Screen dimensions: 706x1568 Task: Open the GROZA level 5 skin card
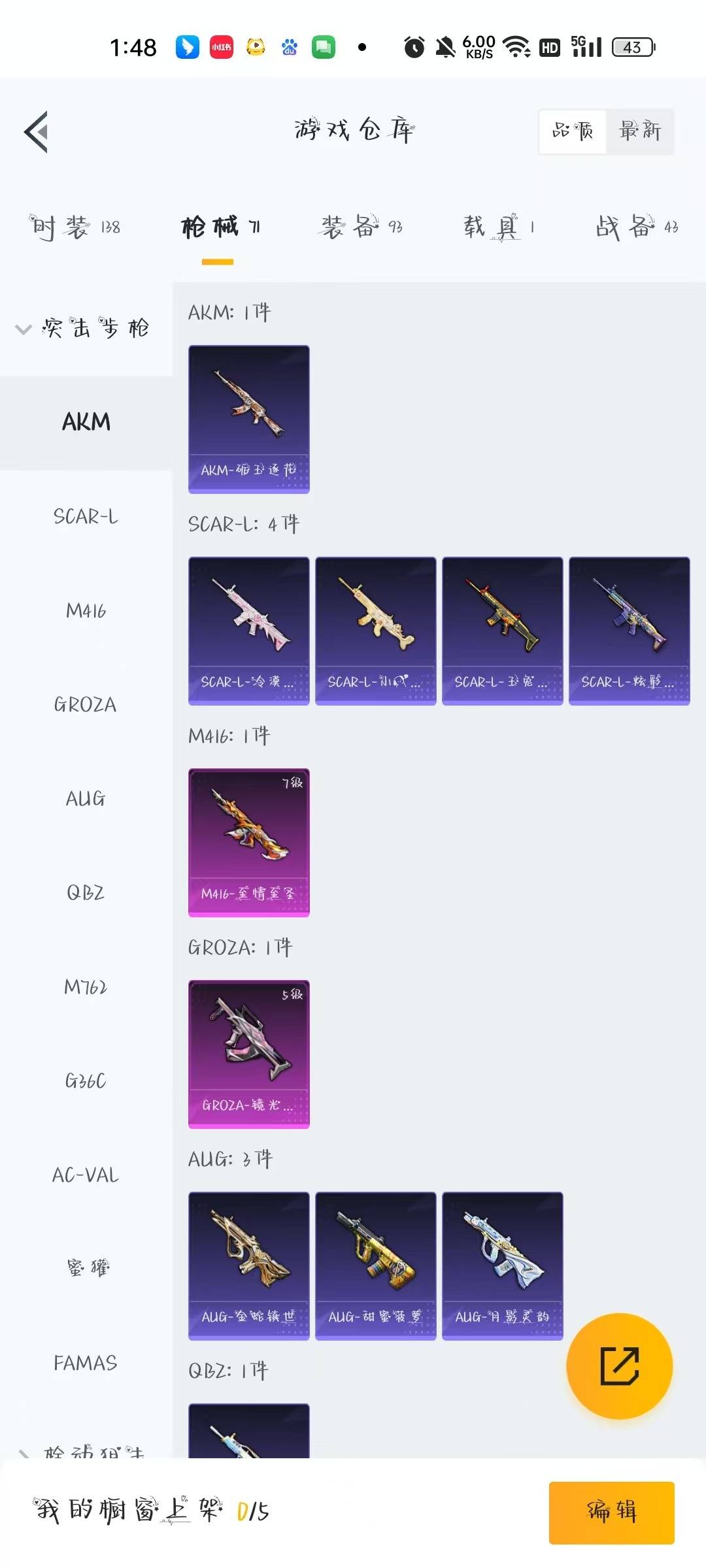pyautogui.click(x=248, y=1054)
